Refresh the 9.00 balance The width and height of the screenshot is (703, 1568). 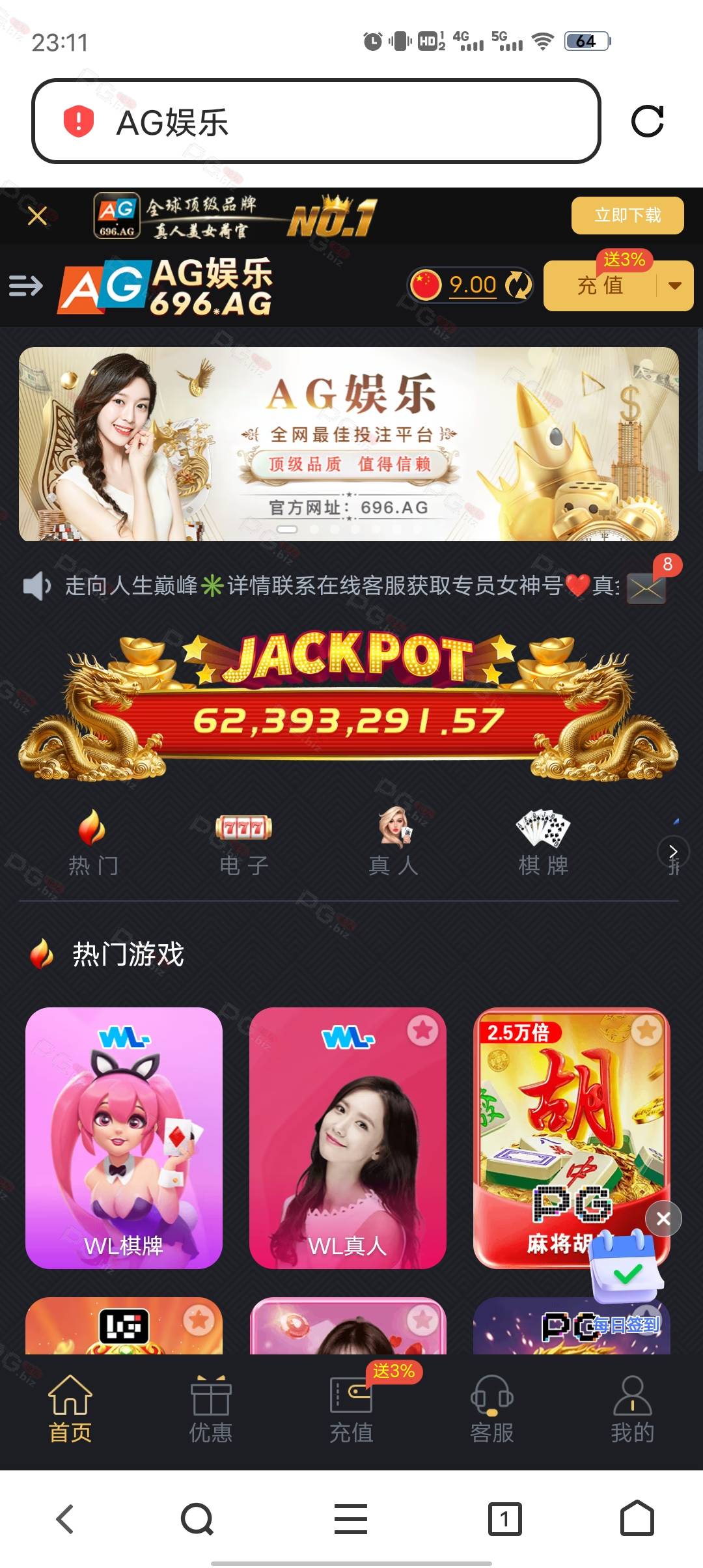click(519, 285)
